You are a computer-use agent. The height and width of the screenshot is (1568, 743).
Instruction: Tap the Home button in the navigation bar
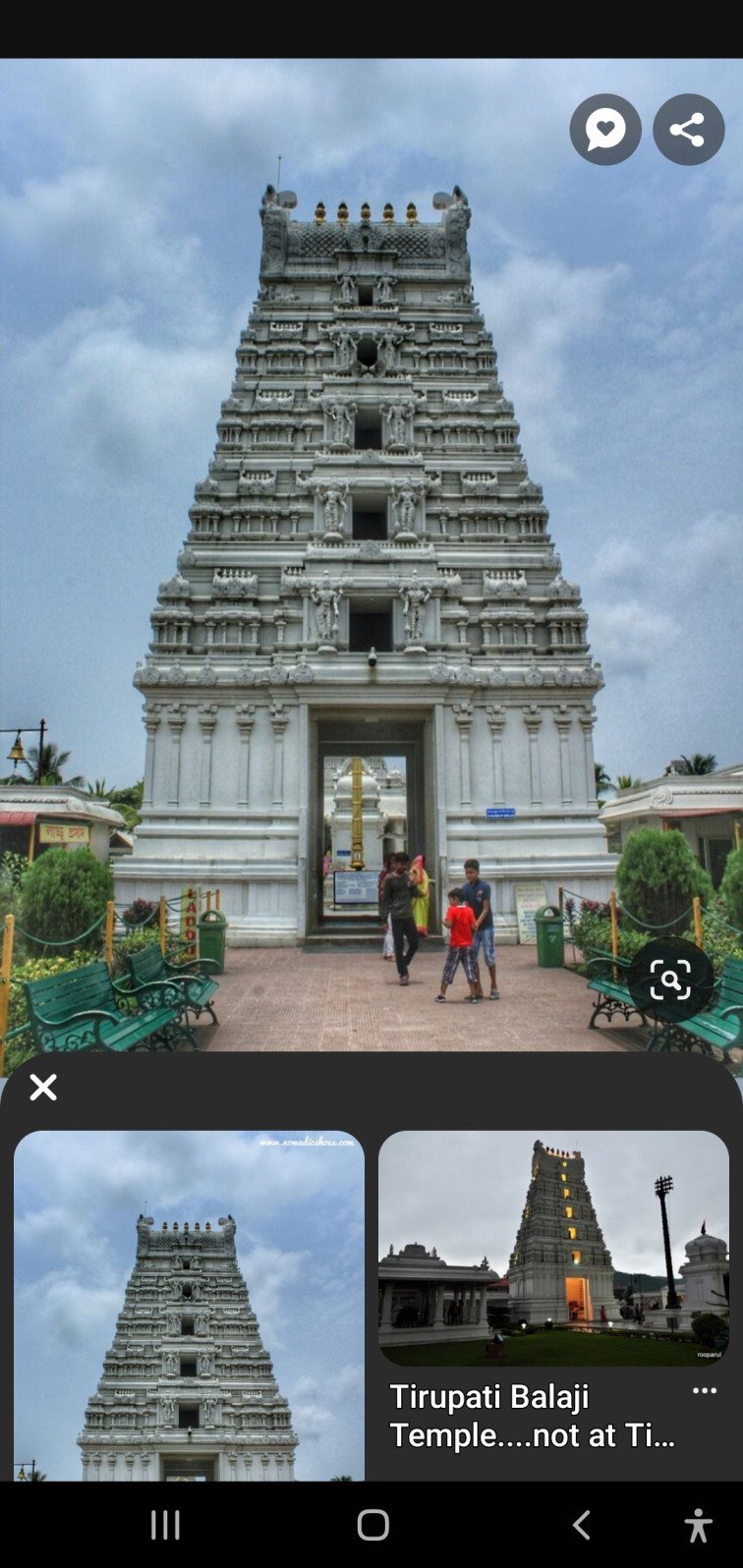pos(371,1524)
